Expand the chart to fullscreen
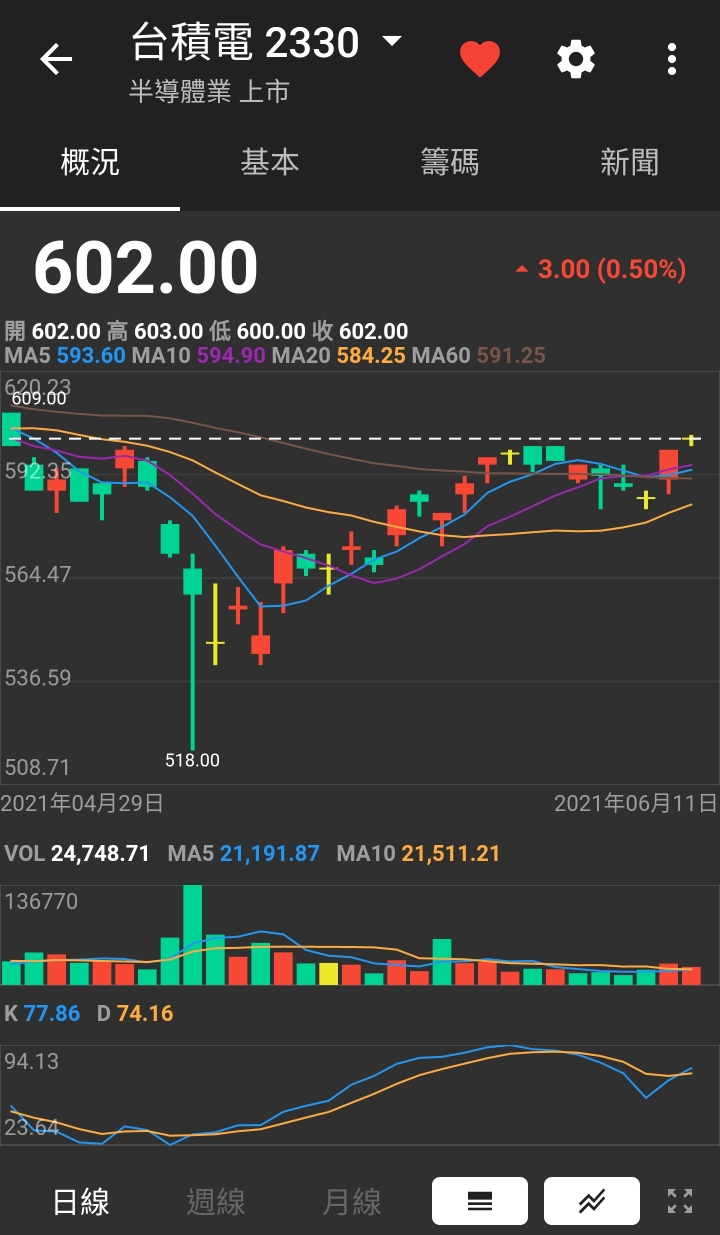The height and width of the screenshot is (1235, 720). pyautogui.click(x=680, y=1201)
